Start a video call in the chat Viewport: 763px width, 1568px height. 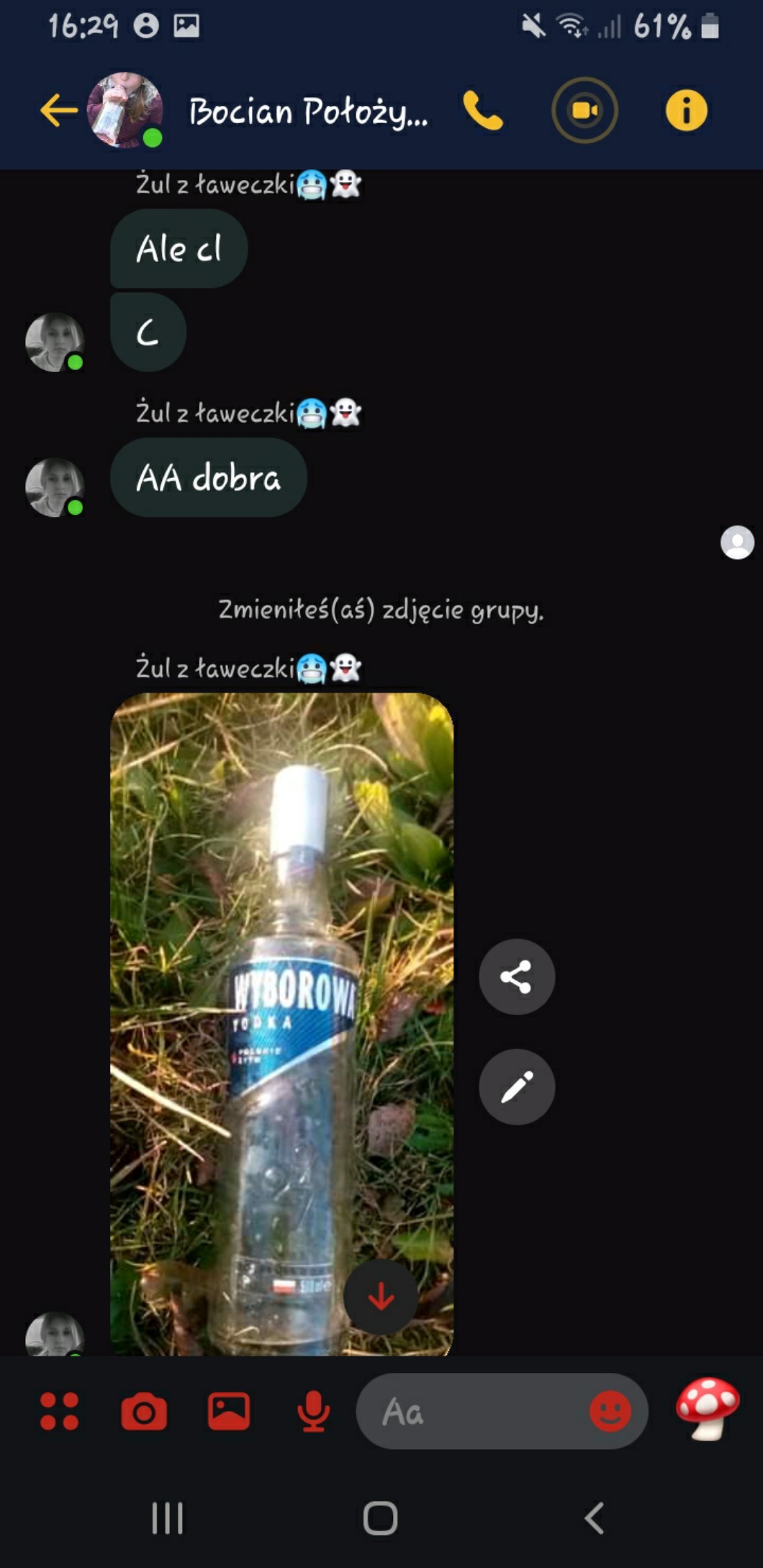pyautogui.click(x=584, y=111)
